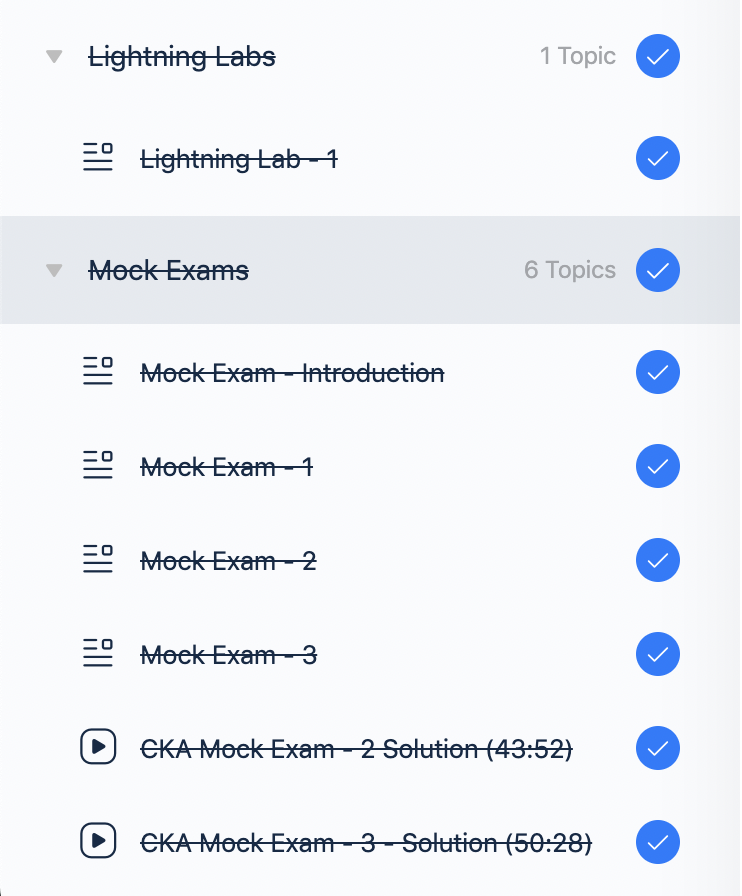Select the lesson icon for Mock Exam - Introduction
Image resolution: width=742 pixels, height=896 pixels.
97,372
